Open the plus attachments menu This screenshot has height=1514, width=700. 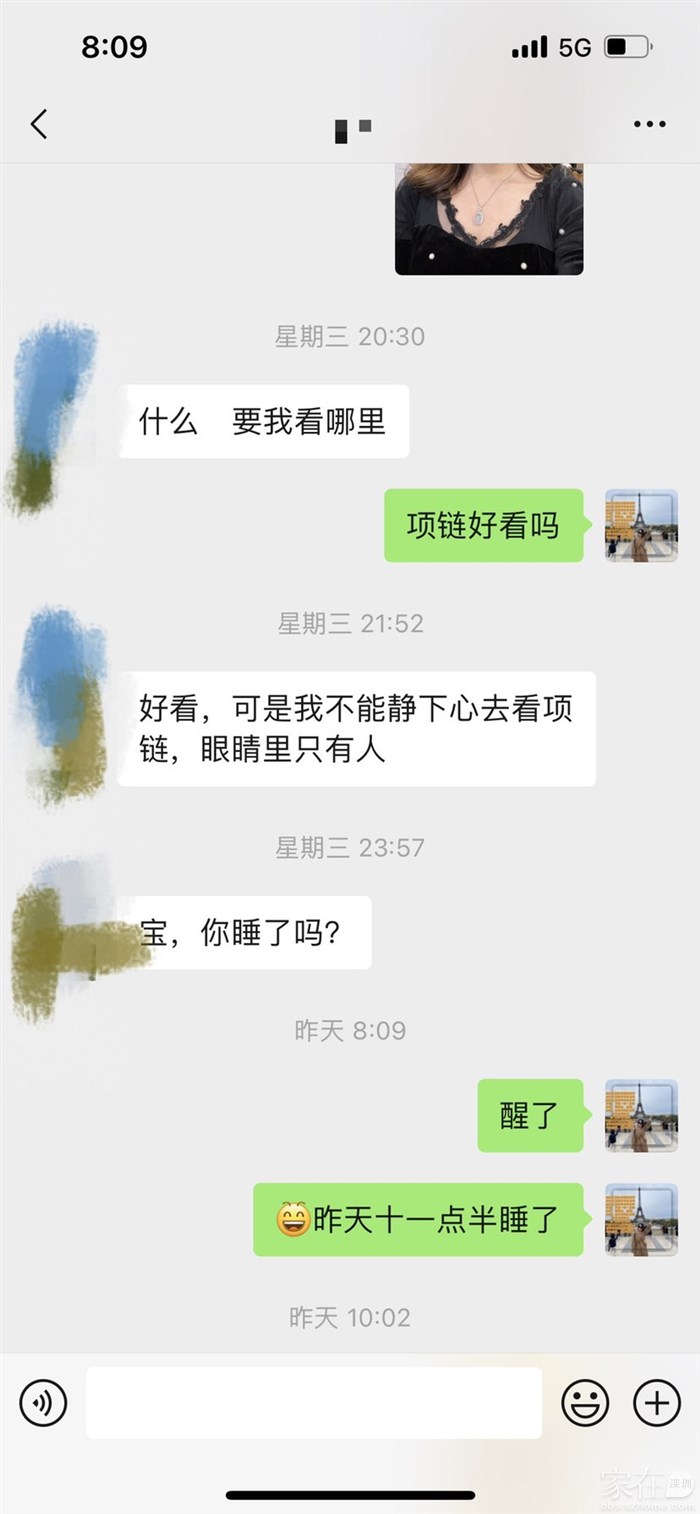[657, 1403]
